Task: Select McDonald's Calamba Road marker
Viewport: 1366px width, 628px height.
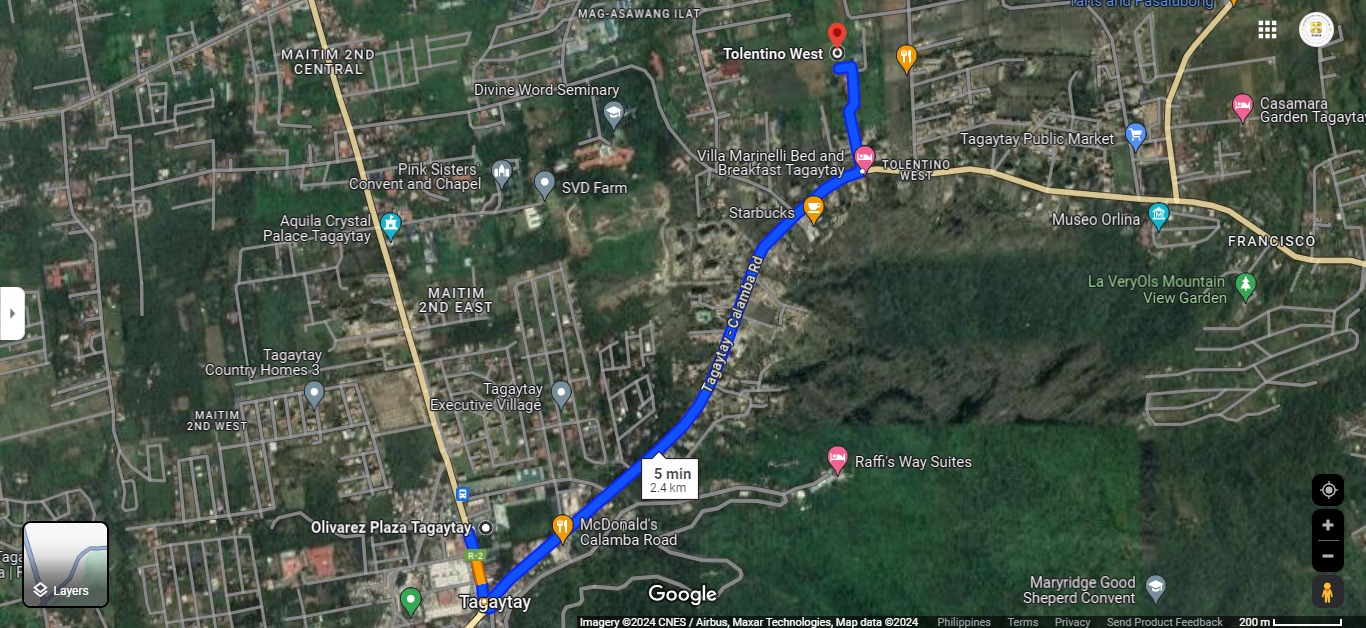Action: (563, 527)
